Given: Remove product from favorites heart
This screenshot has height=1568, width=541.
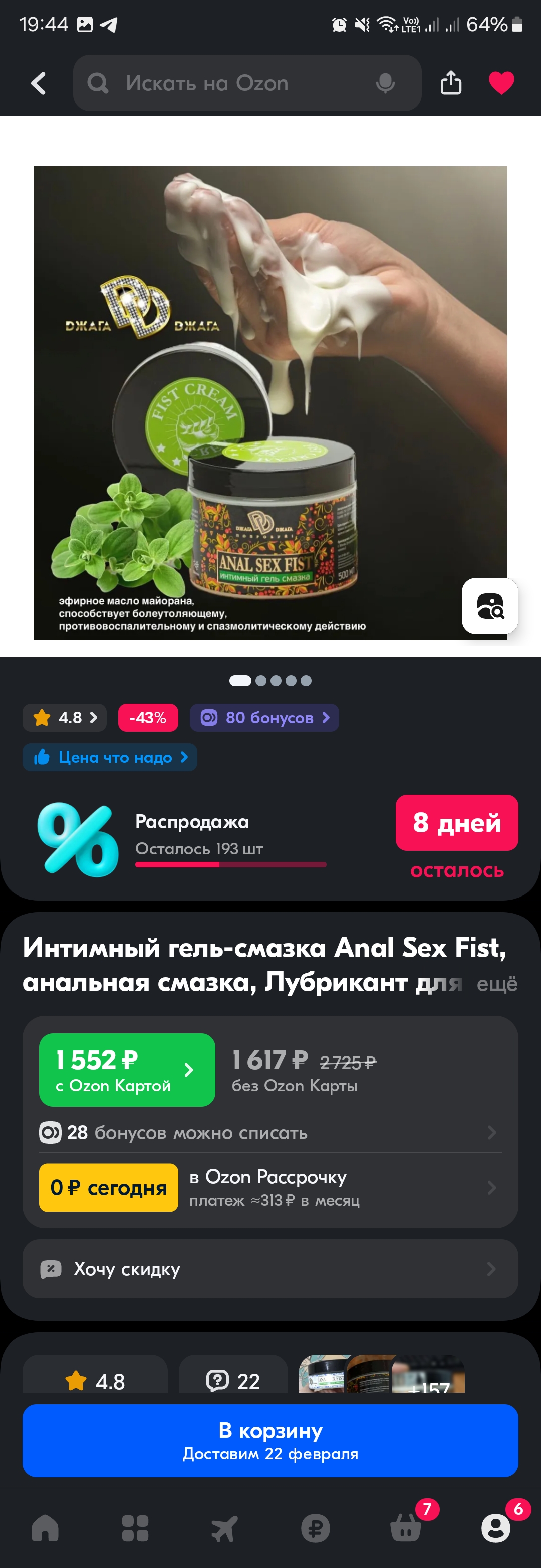Looking at the screenshot, I should coord(501,83).
